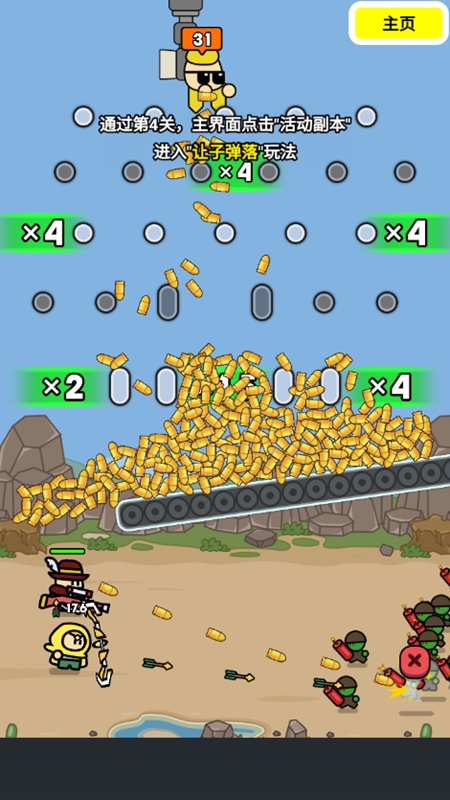Go to the 主页 home button
450x800 pixels.
tap(398, 23)
